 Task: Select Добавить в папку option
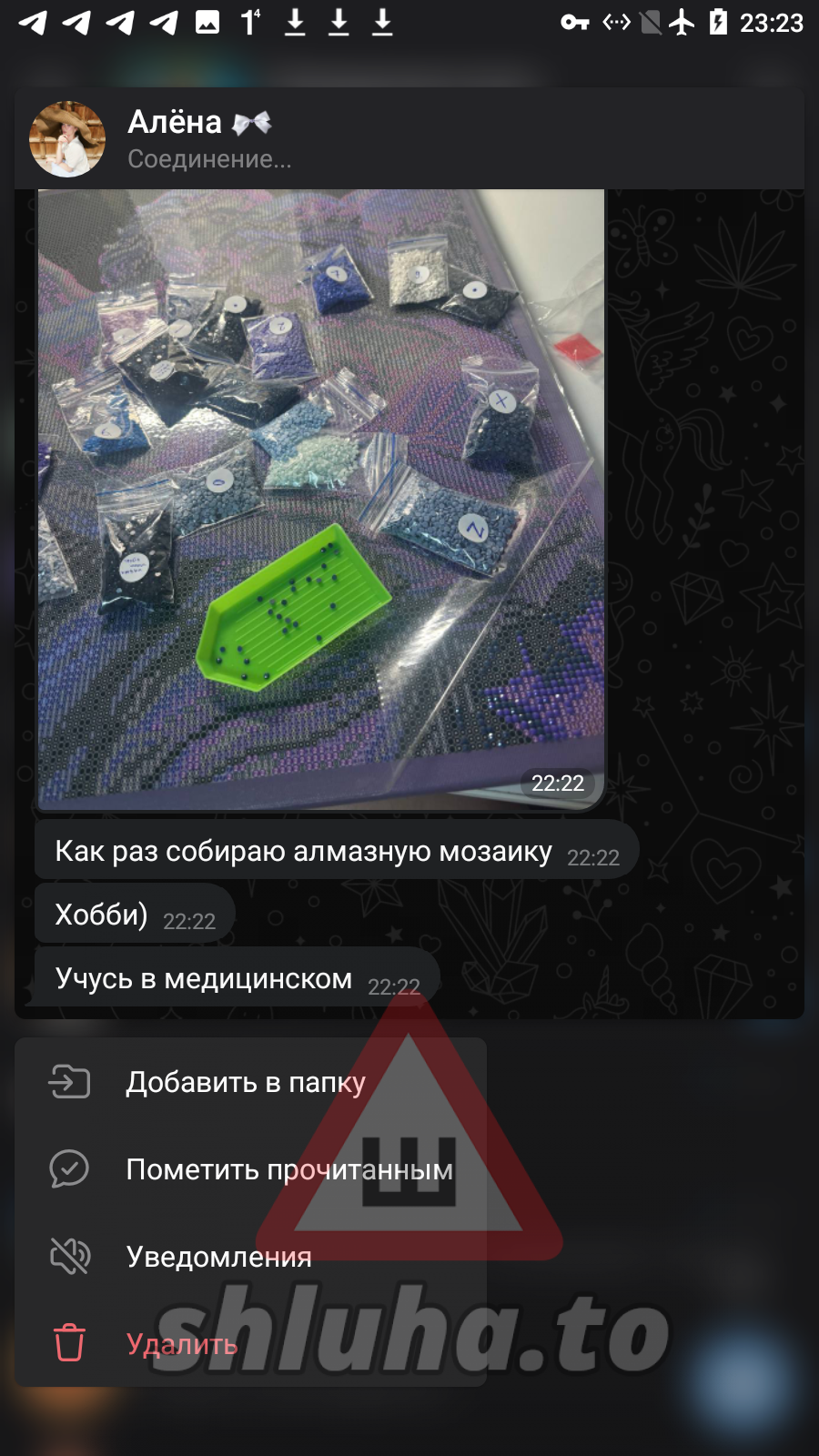click(x=246, y=1082)
